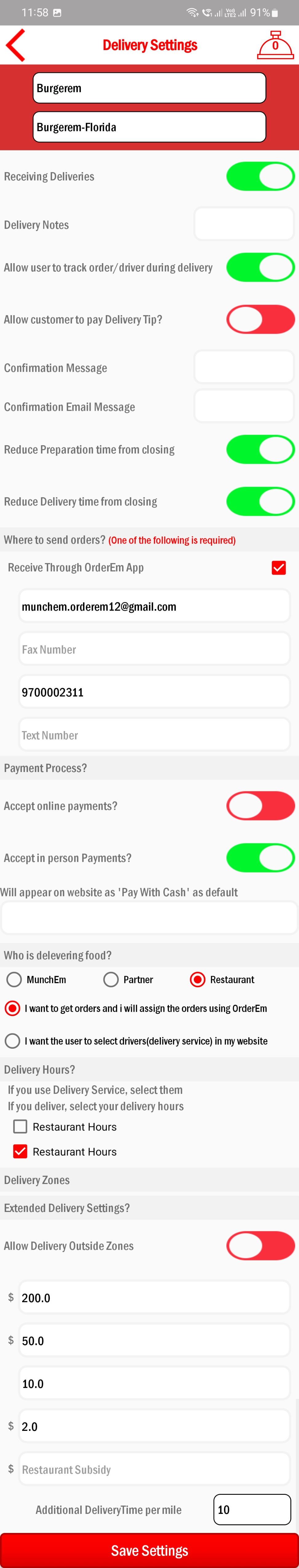The width and height of the screenshot is (299, 1568).
Task: Go back from Delivery Settings
Action: pos(16,45)
